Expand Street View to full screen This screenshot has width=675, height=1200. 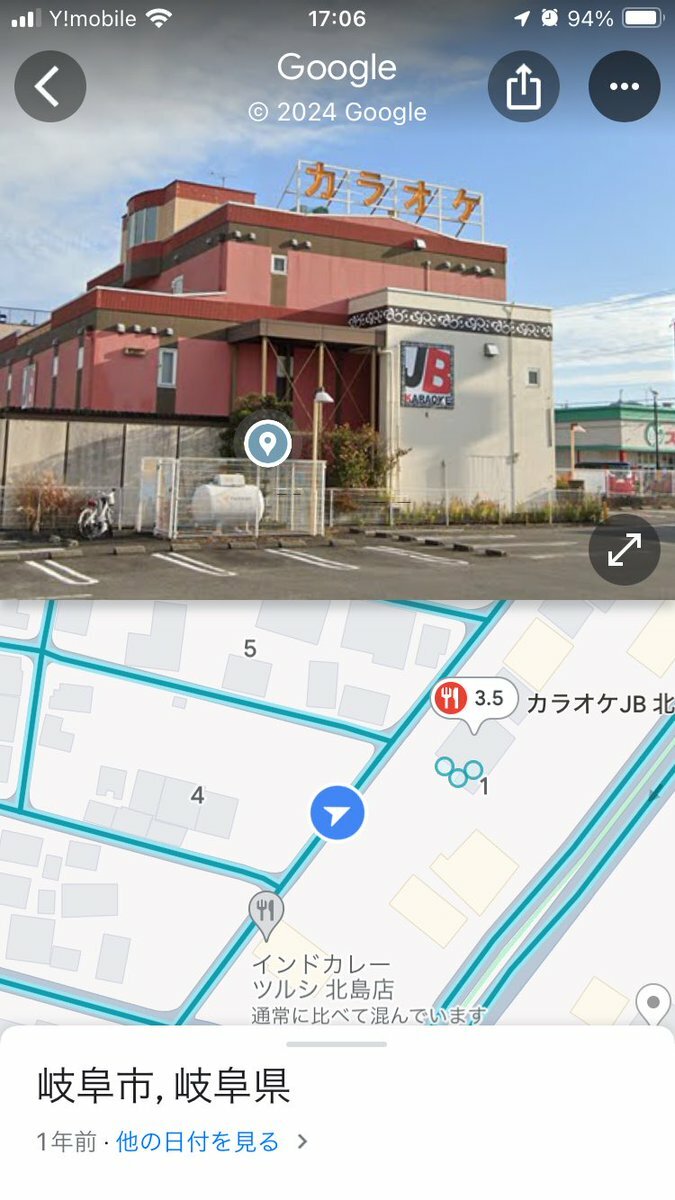(624, 549)
